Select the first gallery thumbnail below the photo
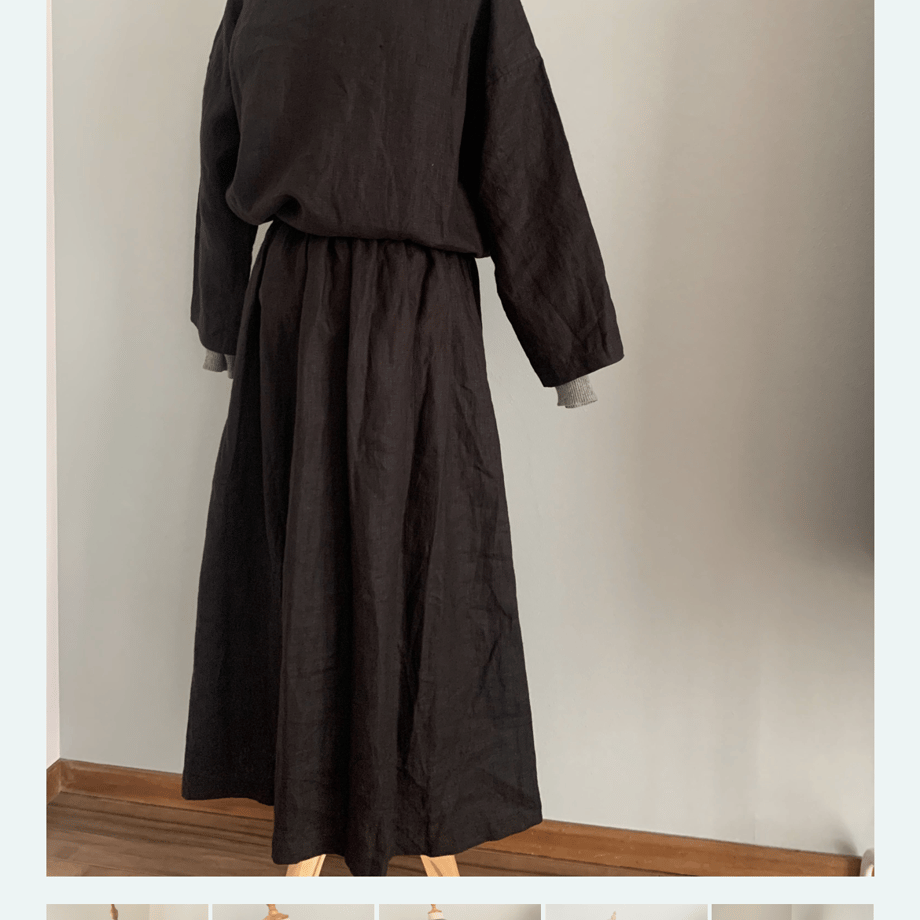The width and height of the screenshot is (920, 920). pos(127,911)
